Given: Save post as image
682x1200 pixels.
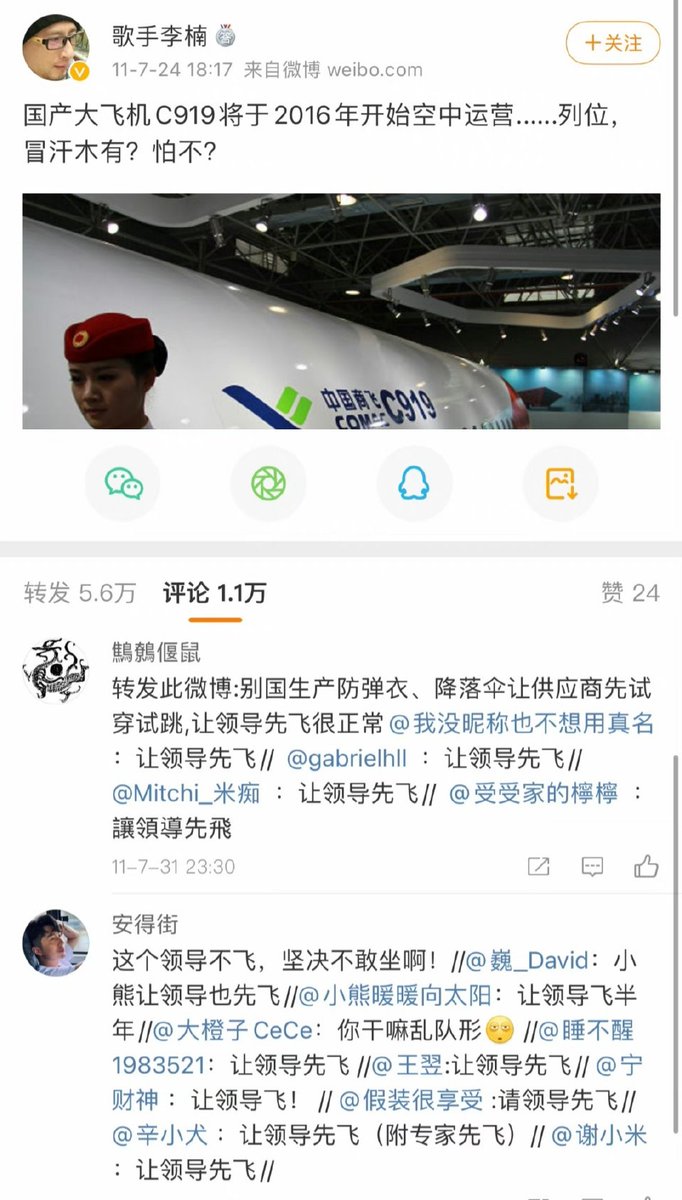Looking at the screenshot, I should coord(560,484).
